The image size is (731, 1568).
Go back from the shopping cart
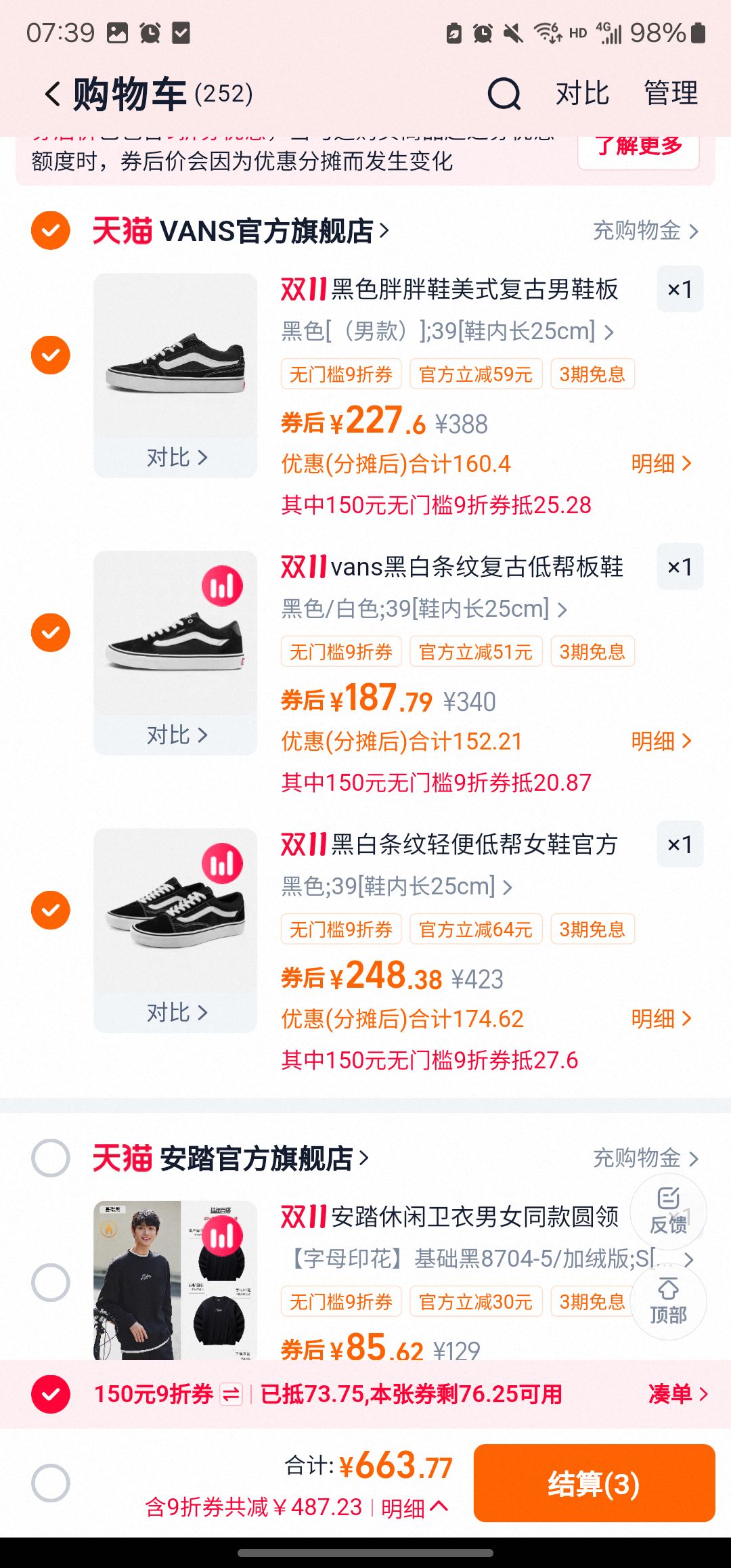click(53, 93)
